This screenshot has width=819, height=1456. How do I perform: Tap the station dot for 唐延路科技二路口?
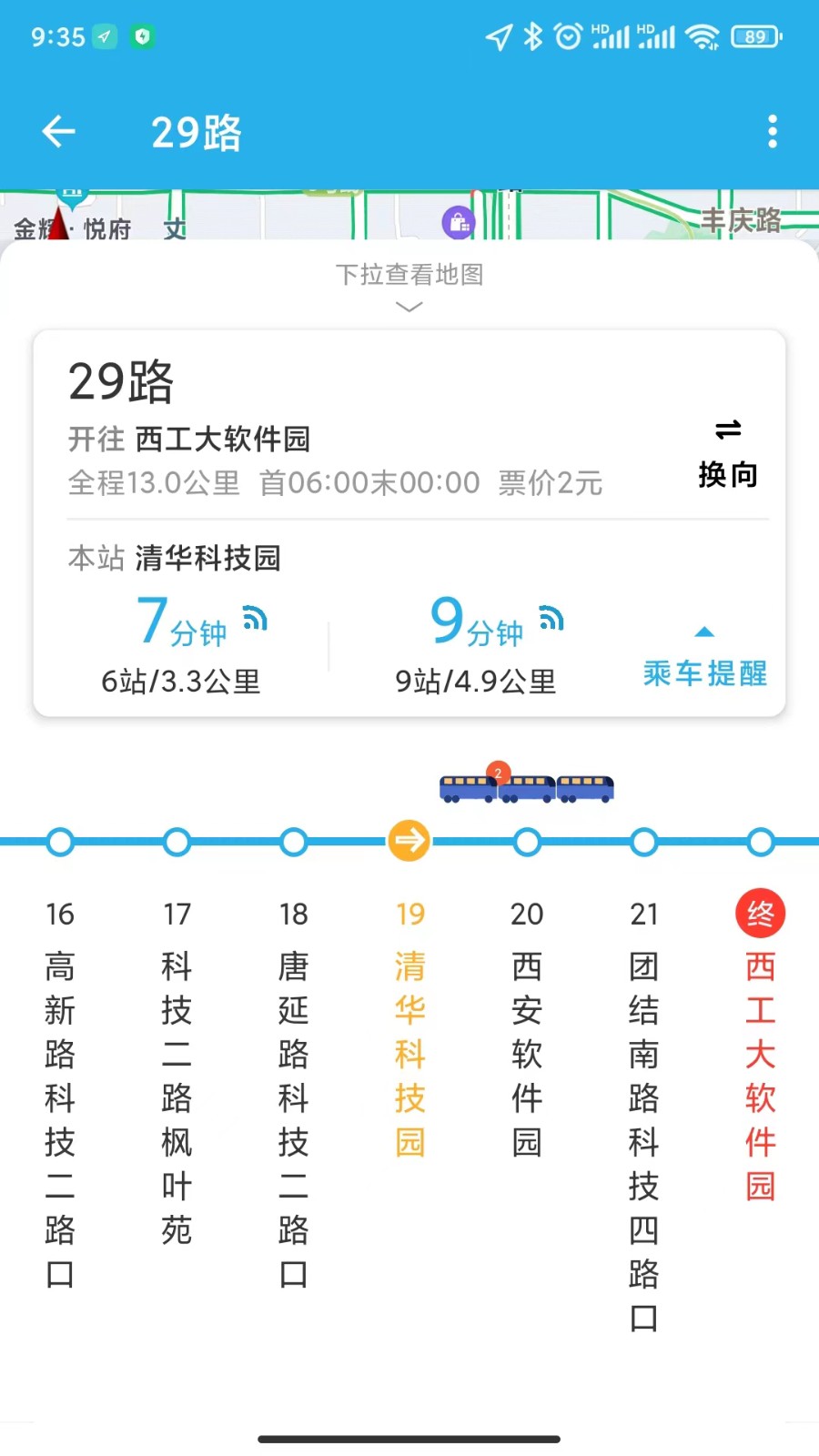(293, 840)
